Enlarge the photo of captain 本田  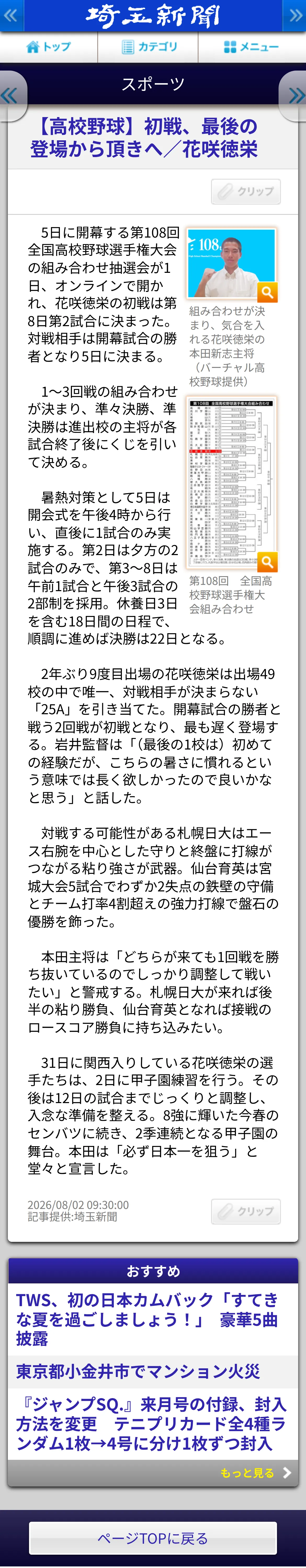232,264
